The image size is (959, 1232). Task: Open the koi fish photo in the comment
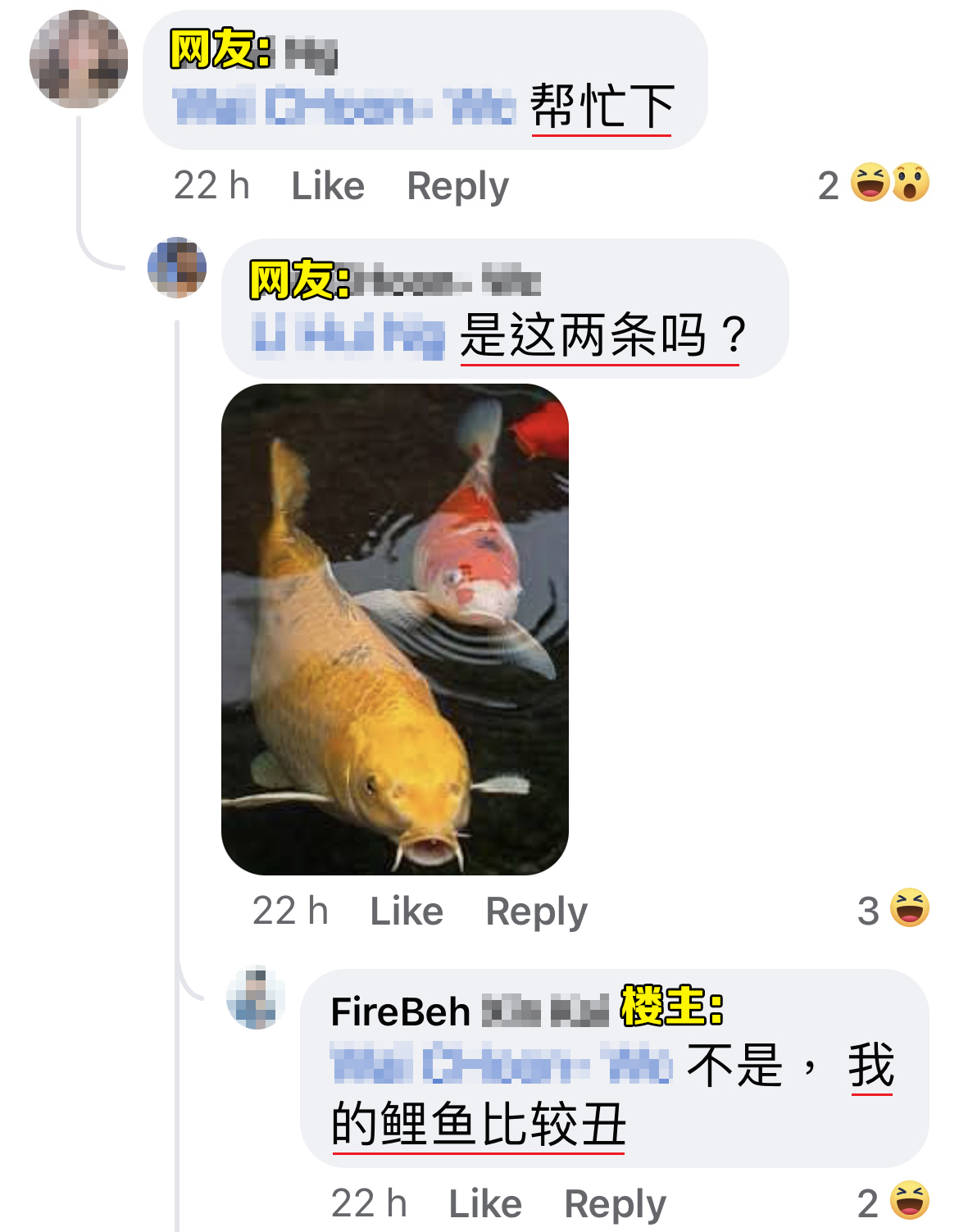tap(394, 629)
